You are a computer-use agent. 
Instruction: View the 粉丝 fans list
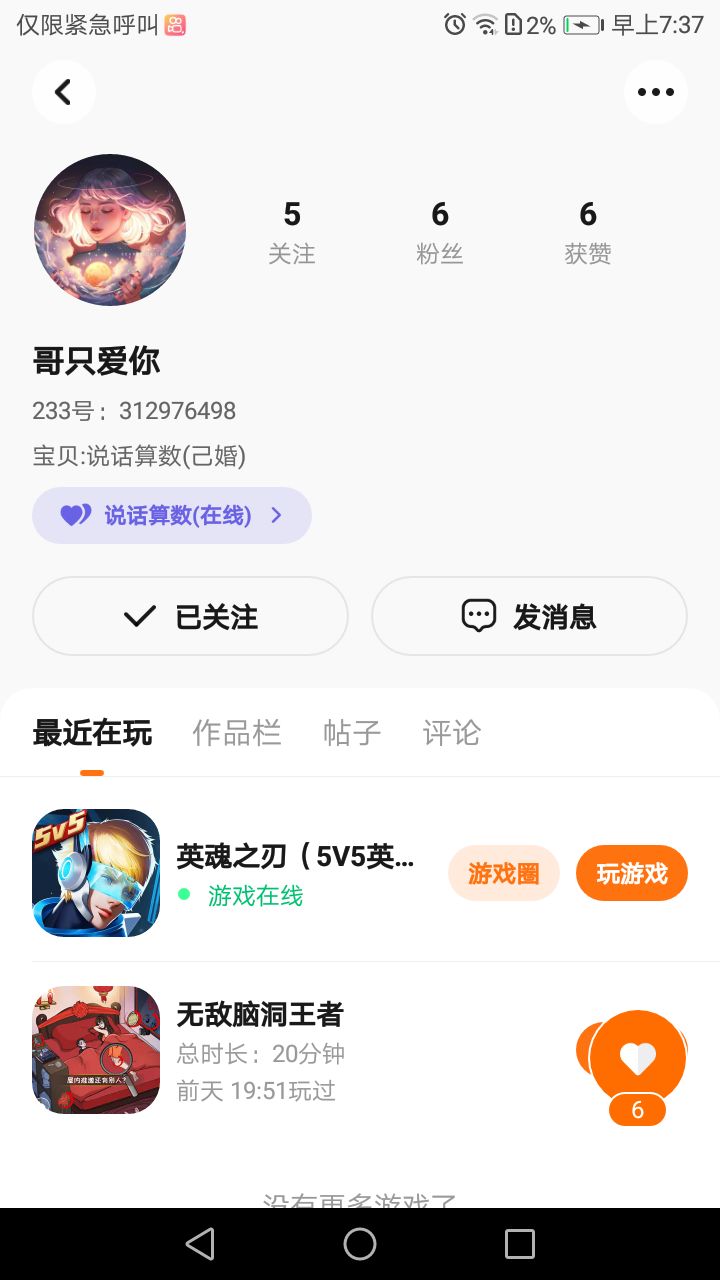pyautogui.click(x=440, y=232)
